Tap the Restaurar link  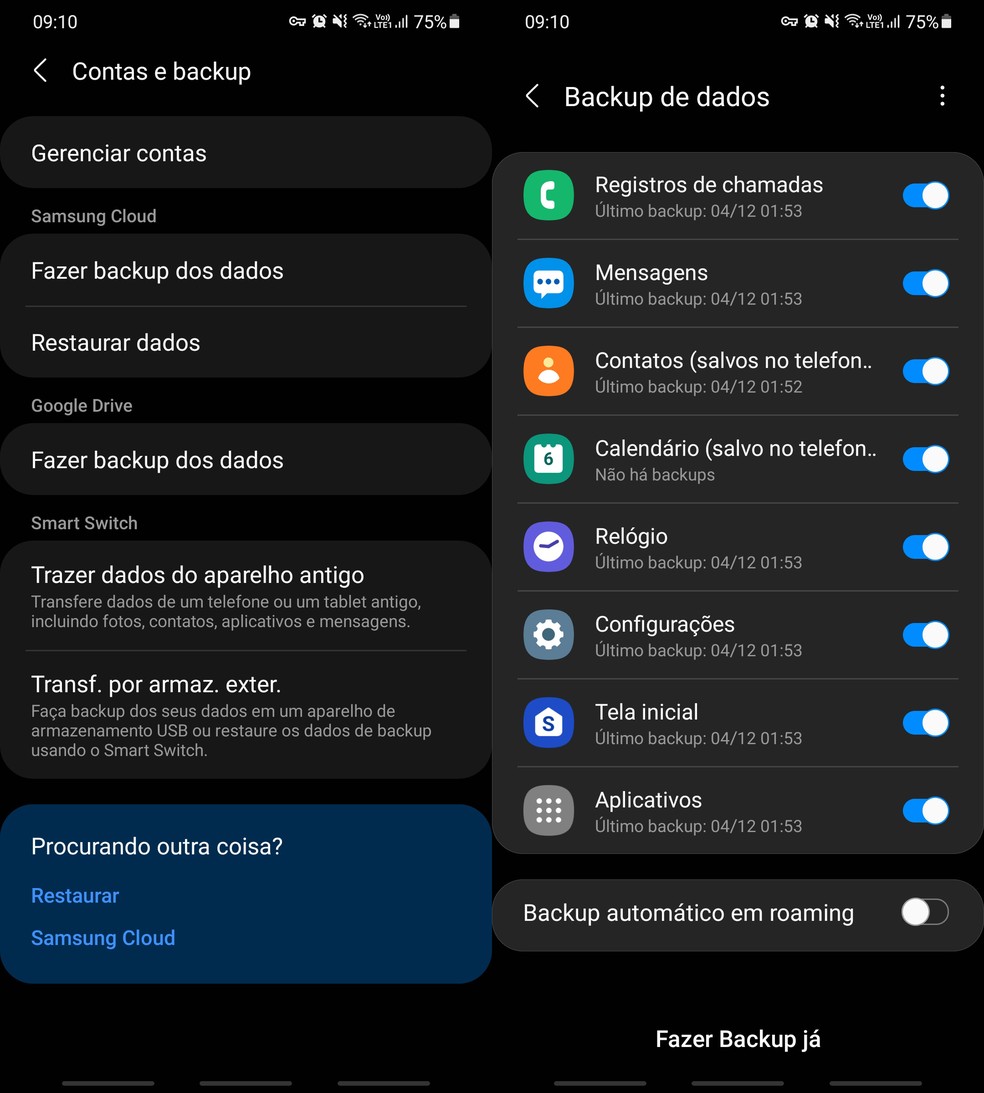pos(75,896)
